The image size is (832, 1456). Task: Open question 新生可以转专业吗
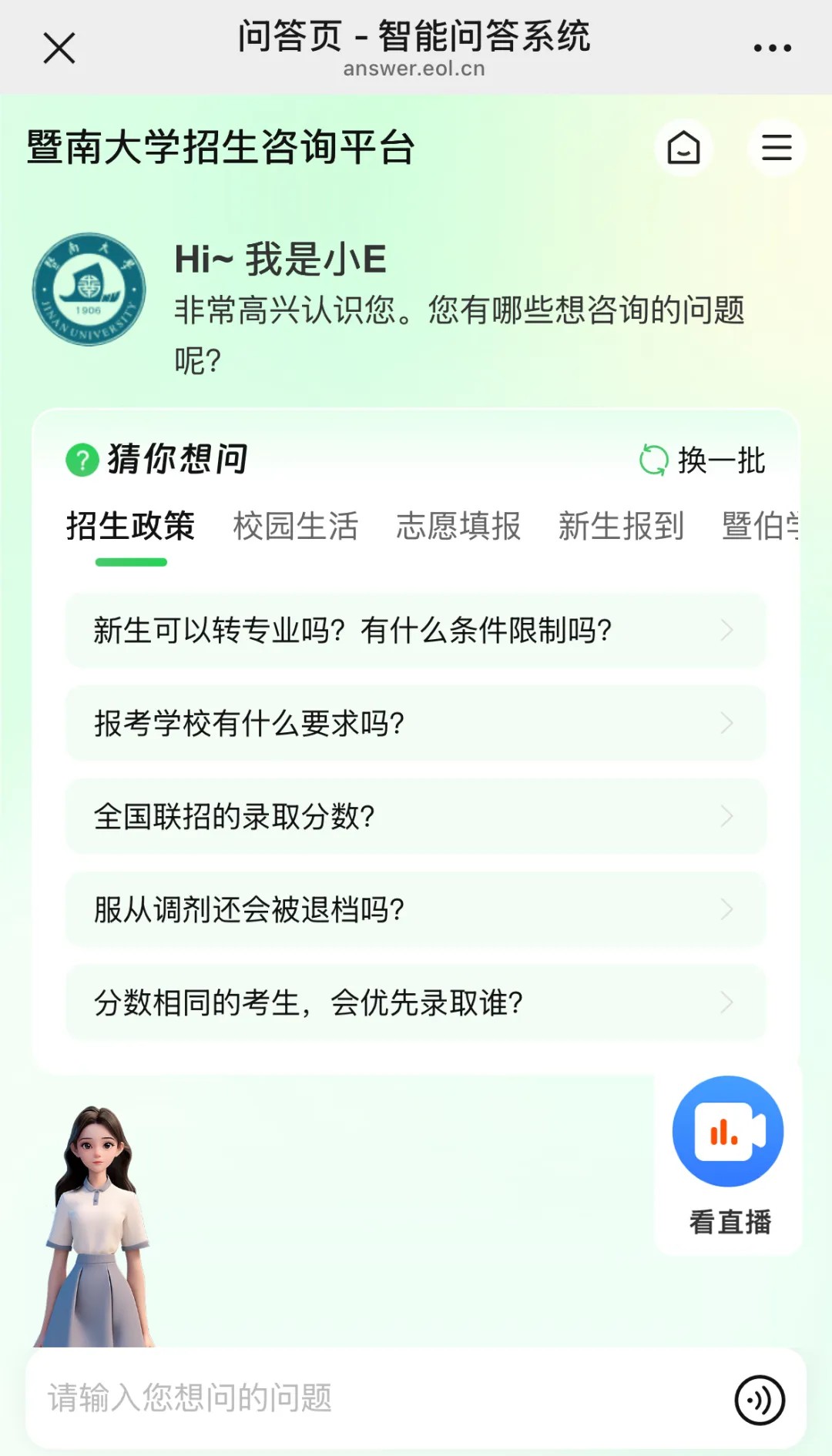point(414,631)
